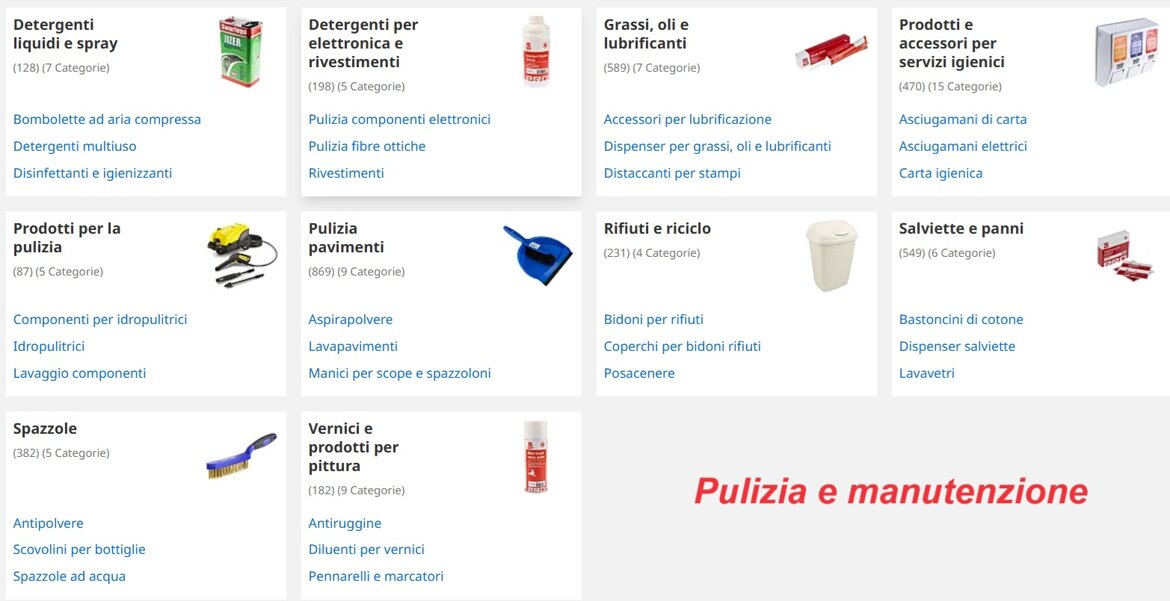Screen dimensions: 1170x601
Task: Open the Prodotti per la pulizia category
Action: pyautogui.click(x=67, y=237)
